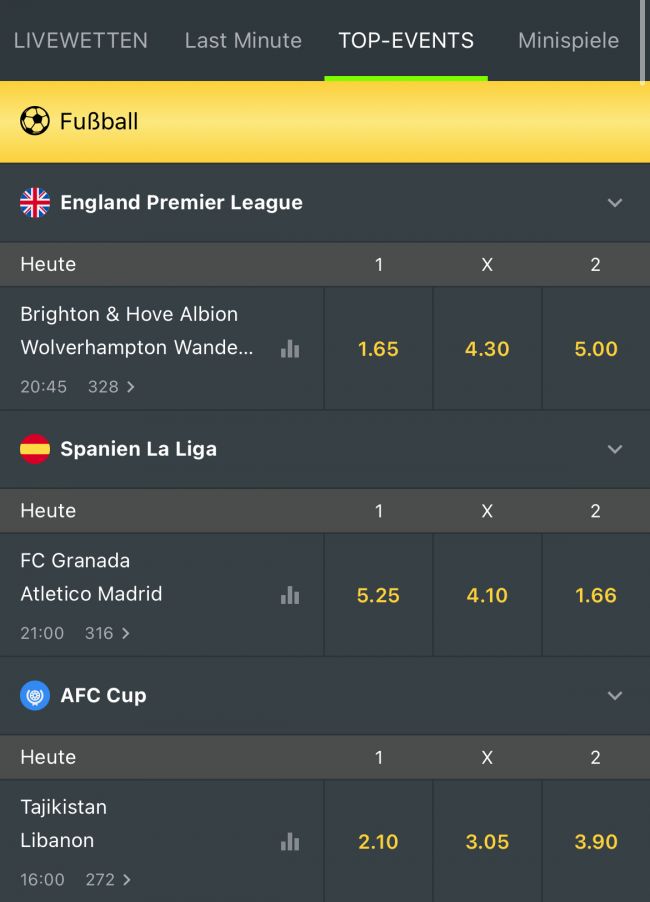Collapse the England Premier League section
This screenshot has height=902, width=650.
[615, 203]
